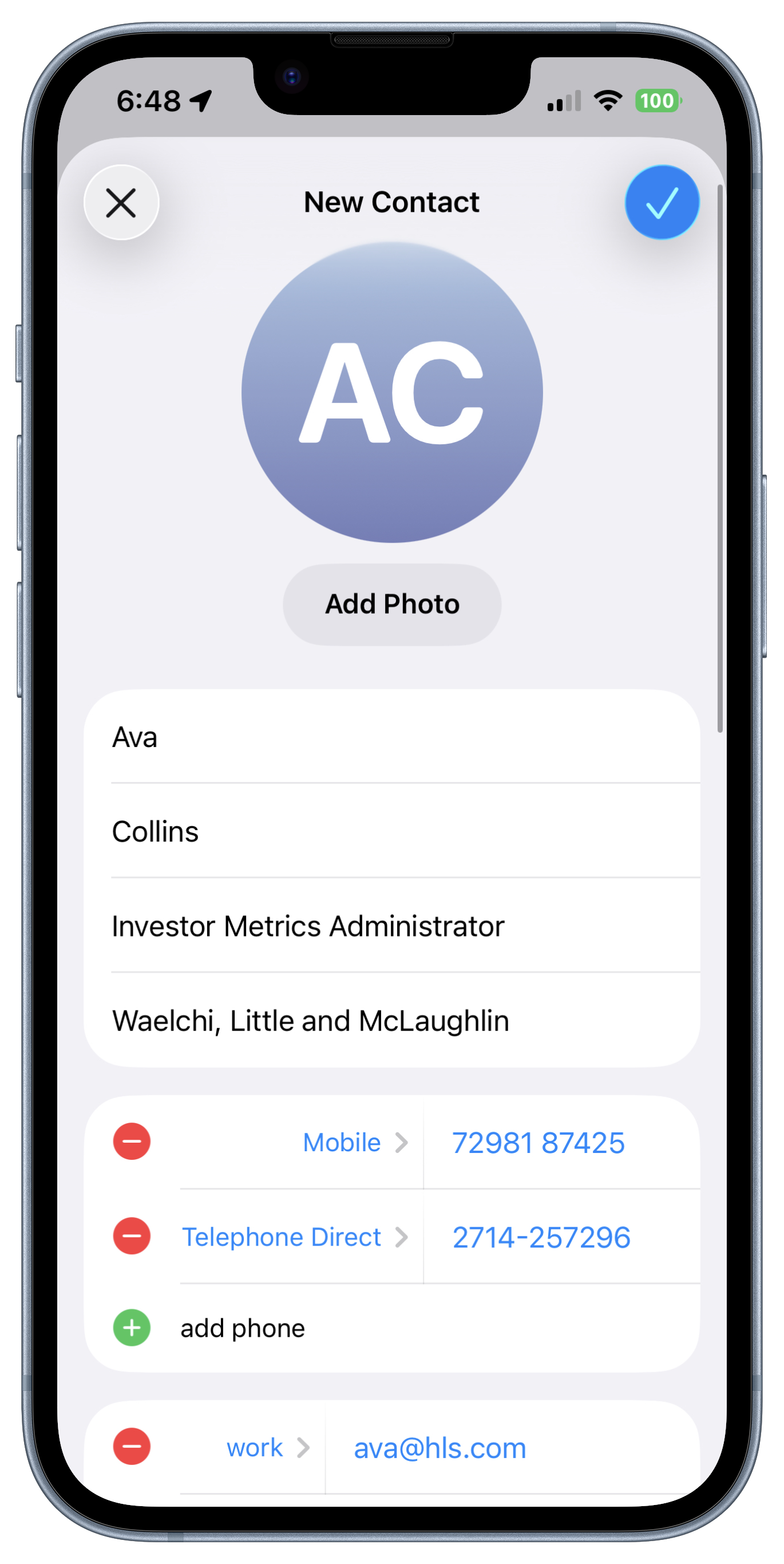Edit the first name field Ava
The height and width of the screenshot is (1564, 784).
(x=405, y=737)
